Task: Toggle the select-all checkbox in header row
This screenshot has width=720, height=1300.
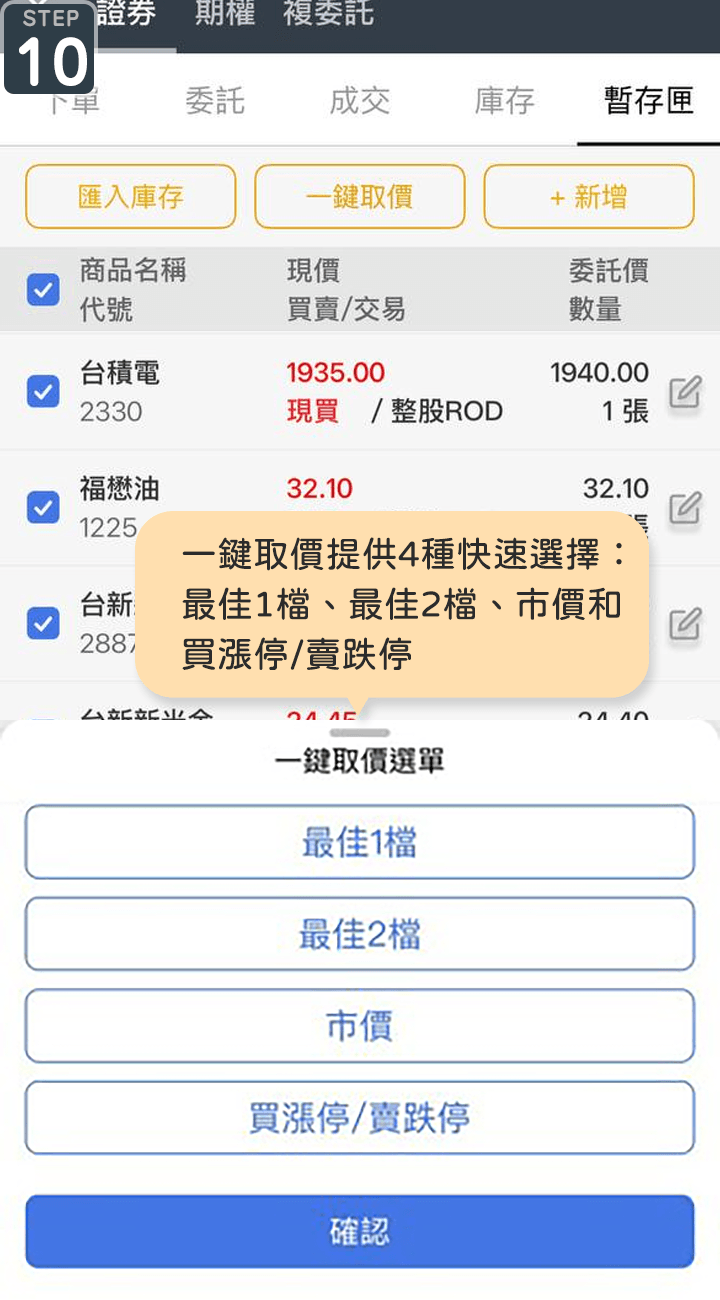Action: coord(43,290)
